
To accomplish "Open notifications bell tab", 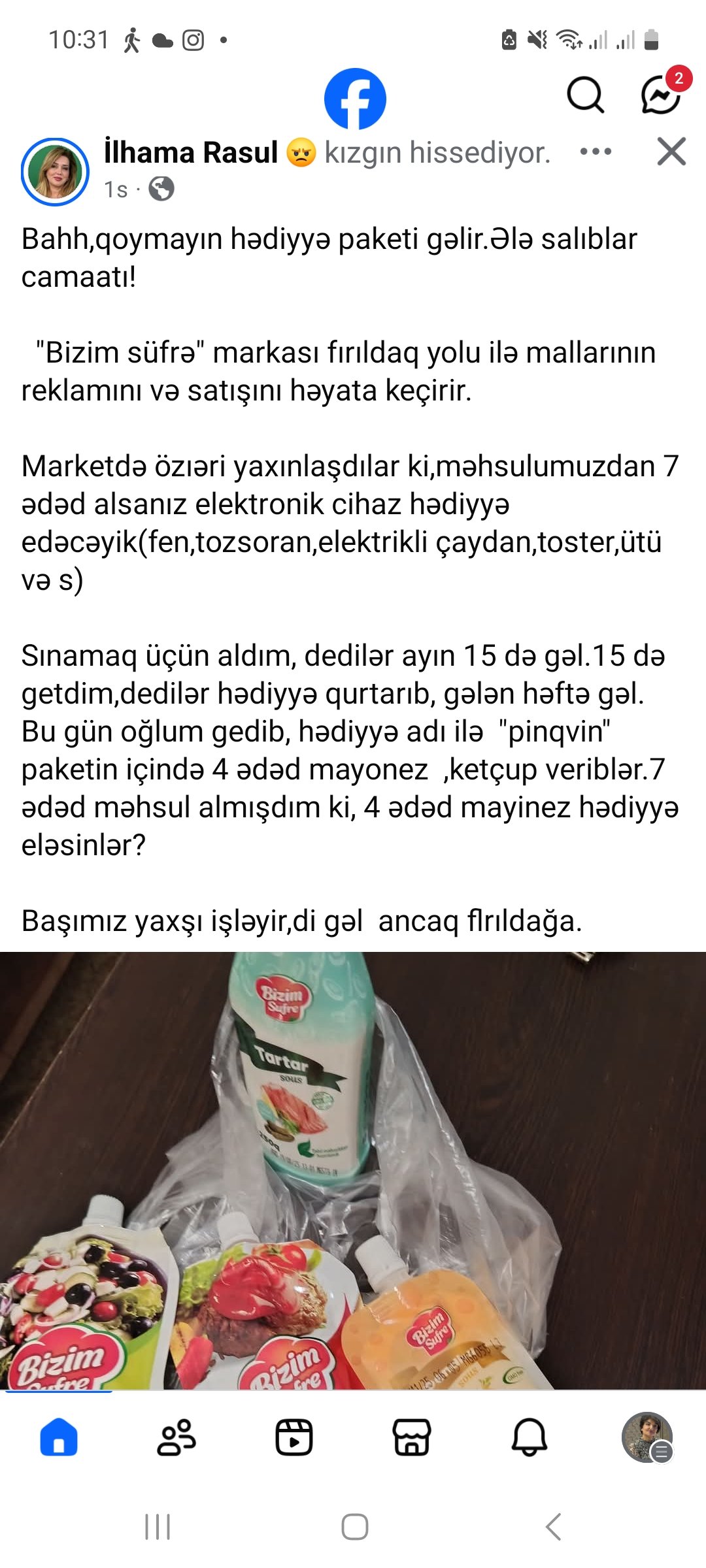I will pos(529,1438).
